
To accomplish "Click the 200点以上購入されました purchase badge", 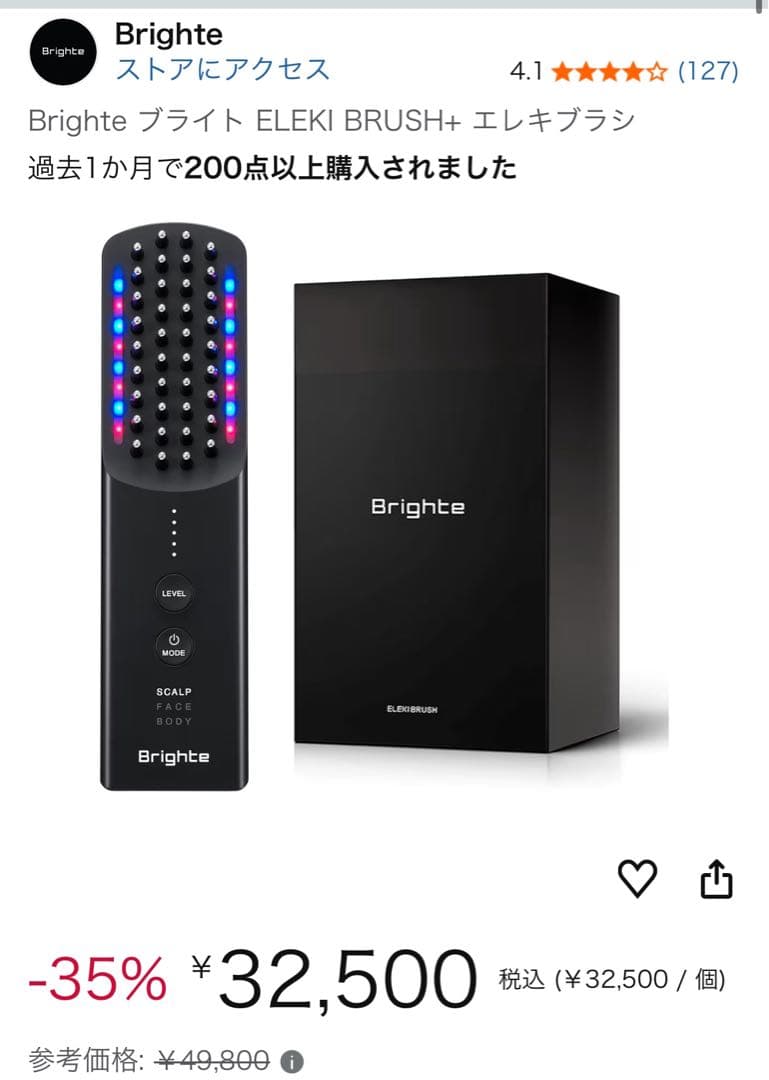I will 270,171.
